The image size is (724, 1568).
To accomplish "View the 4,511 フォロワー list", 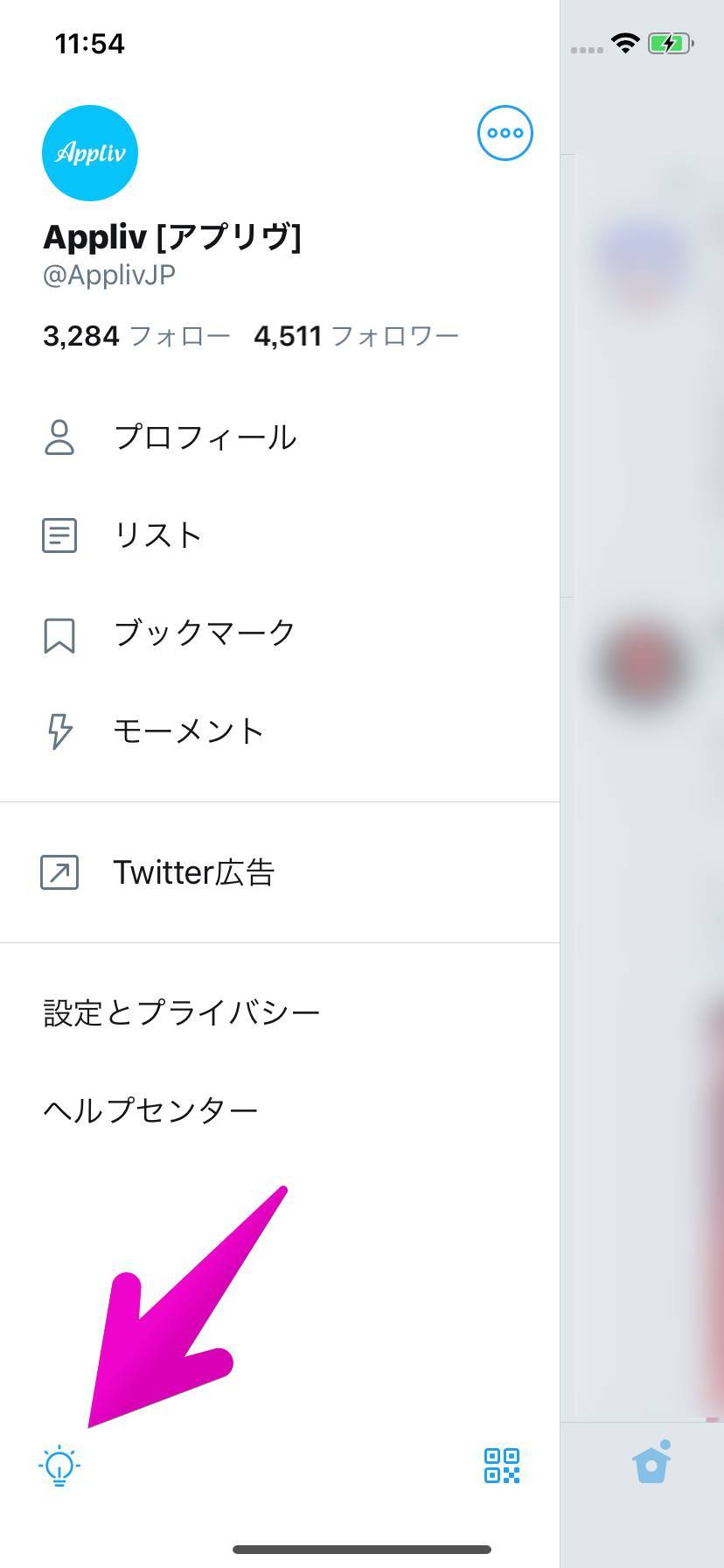I will tap(356, 336).
